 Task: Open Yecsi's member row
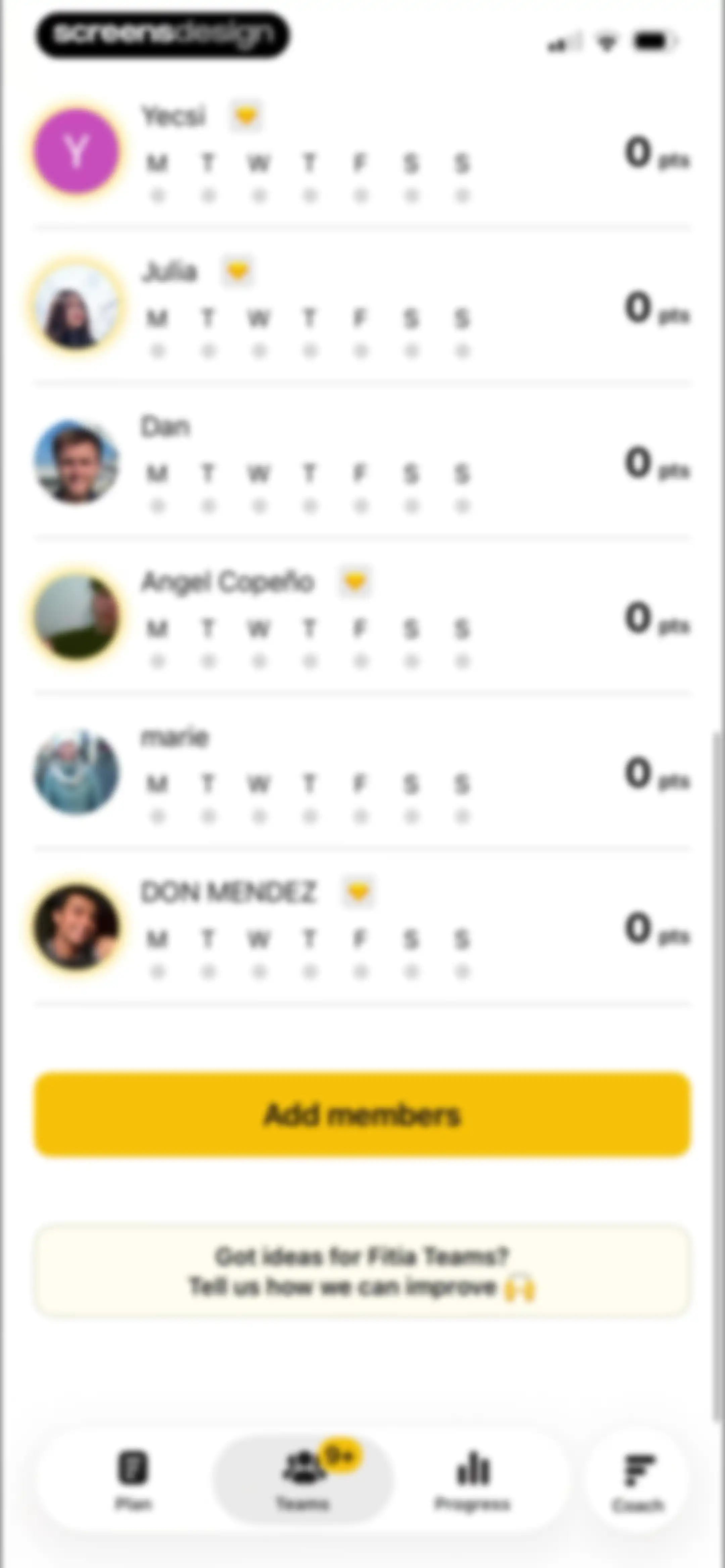click(362, 151)
